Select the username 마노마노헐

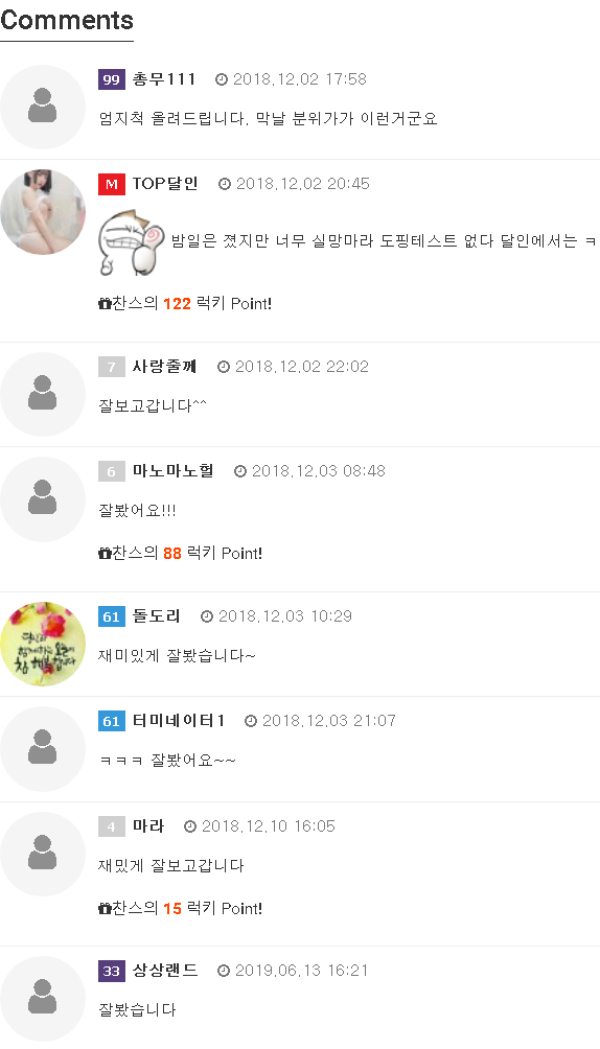point(173,471)
